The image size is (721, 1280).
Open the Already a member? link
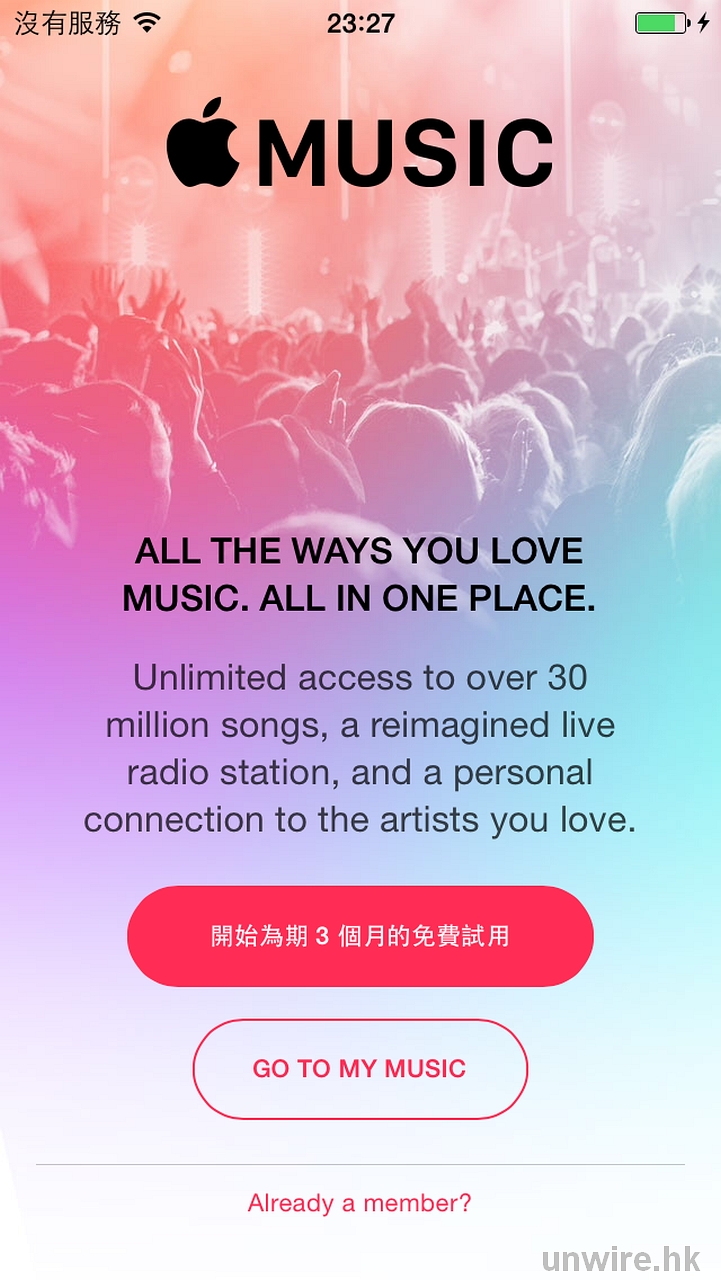[360, 1203]
